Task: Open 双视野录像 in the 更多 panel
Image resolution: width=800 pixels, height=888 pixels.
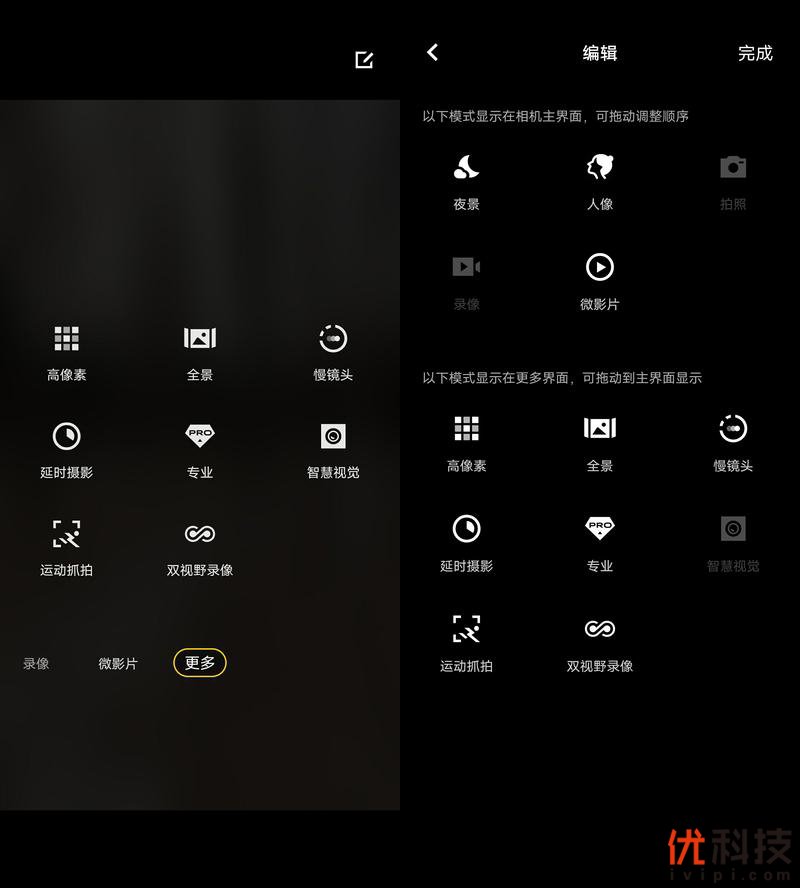Action: 200,546
